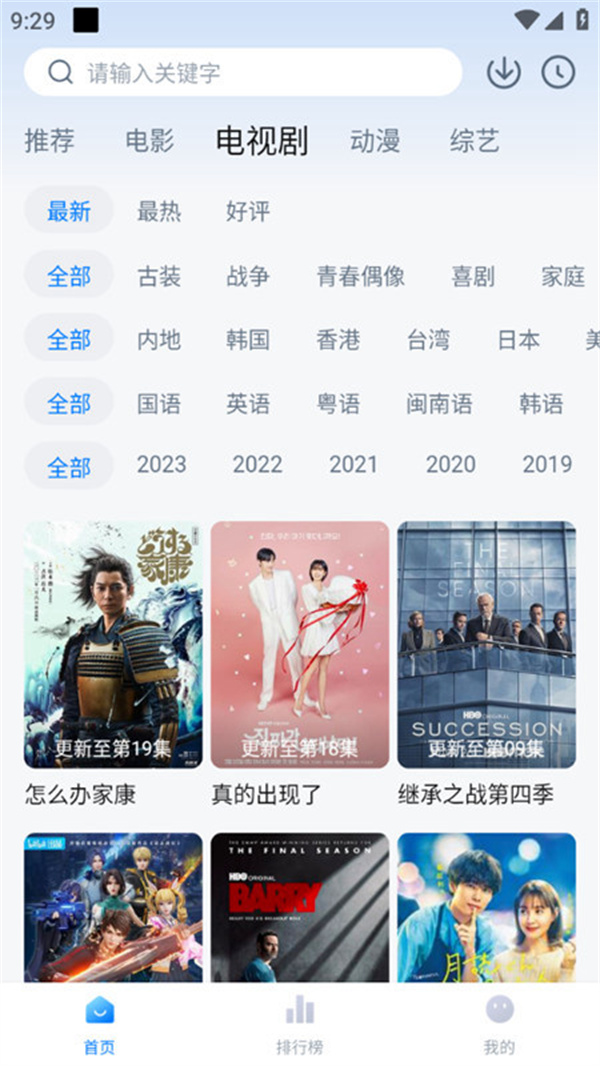600x1066 pixels.
Task: Switch to the 电影 tab
Action: tap(150, 141)
